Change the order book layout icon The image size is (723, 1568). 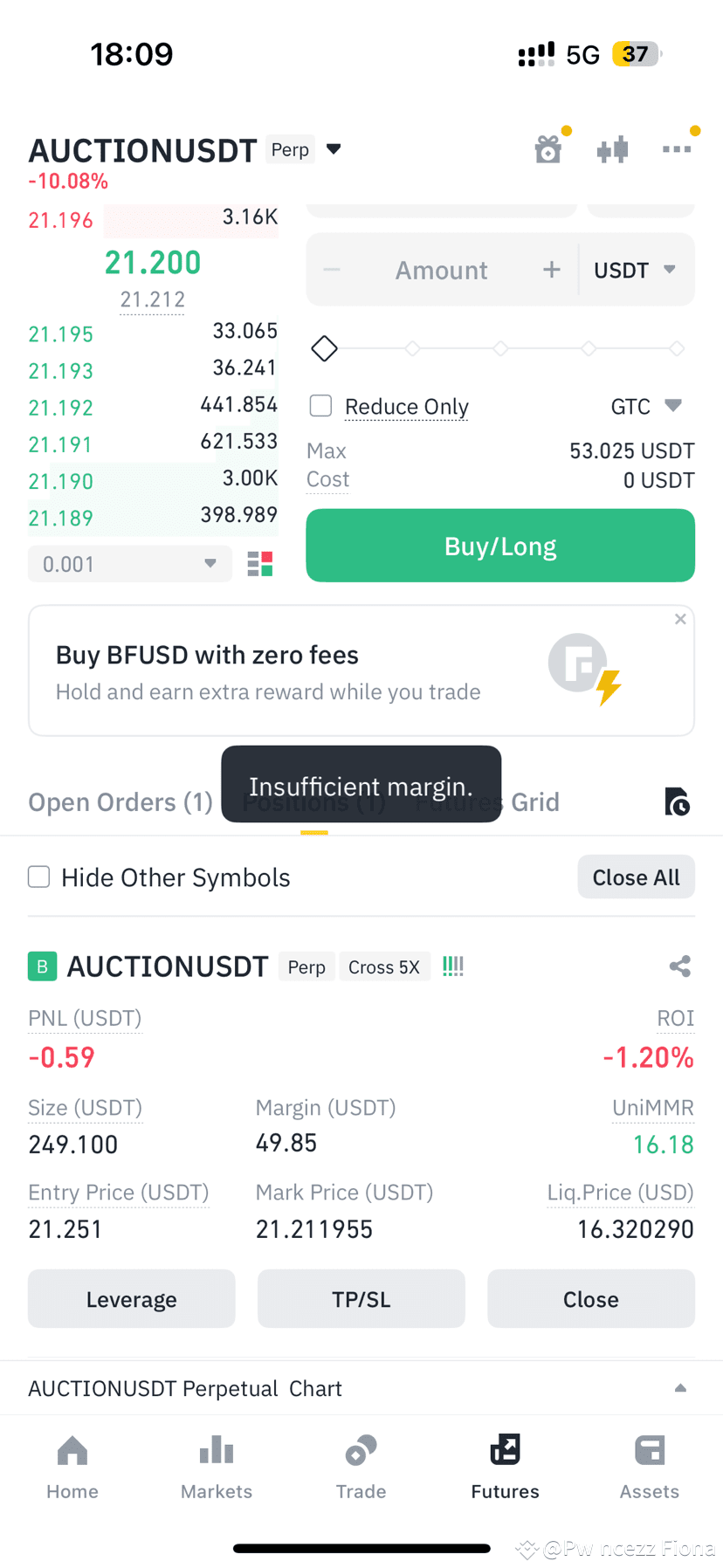tap(260, 564)
